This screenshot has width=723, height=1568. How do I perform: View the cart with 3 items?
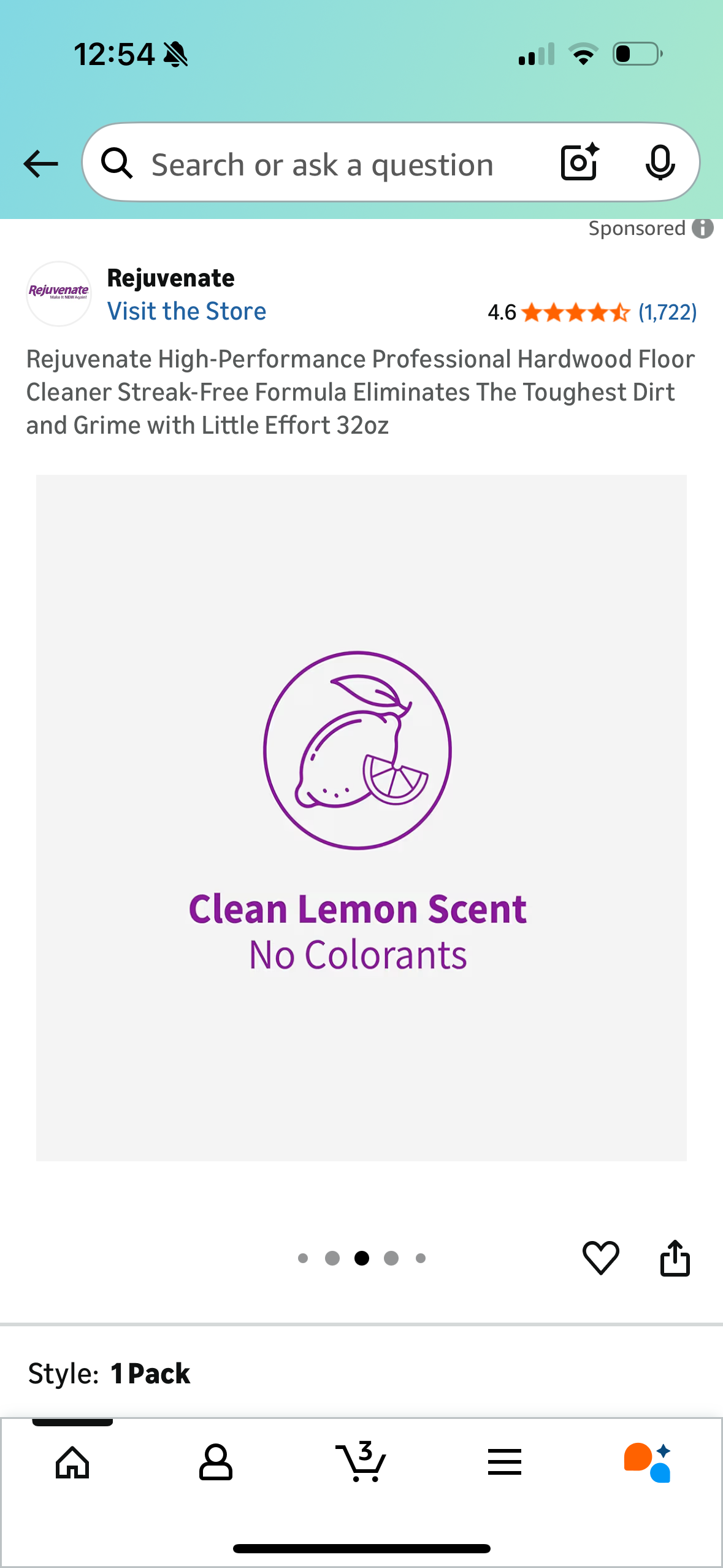click(361, 1462)
